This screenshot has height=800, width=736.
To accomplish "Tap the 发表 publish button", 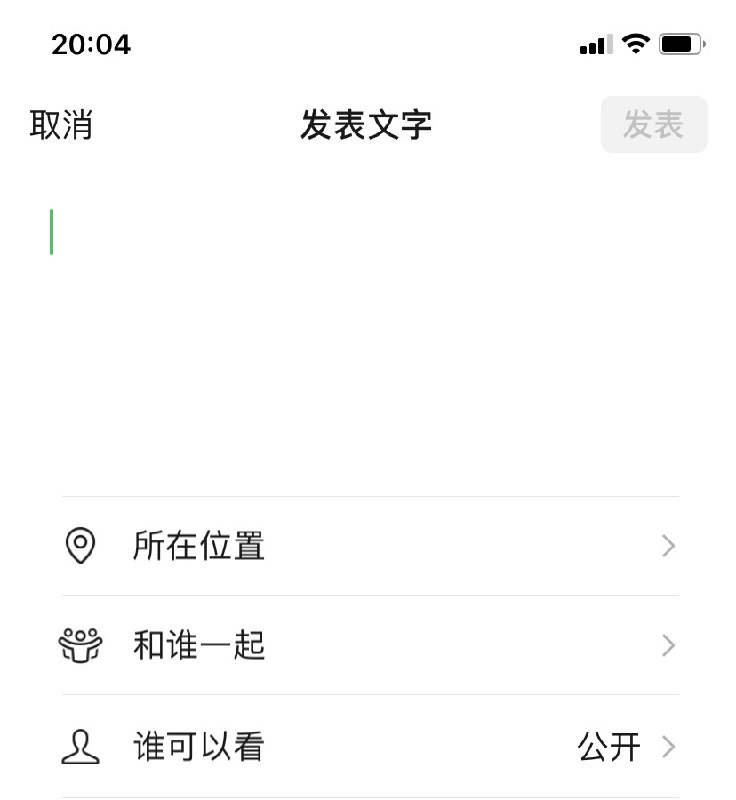I will point(654,124).
